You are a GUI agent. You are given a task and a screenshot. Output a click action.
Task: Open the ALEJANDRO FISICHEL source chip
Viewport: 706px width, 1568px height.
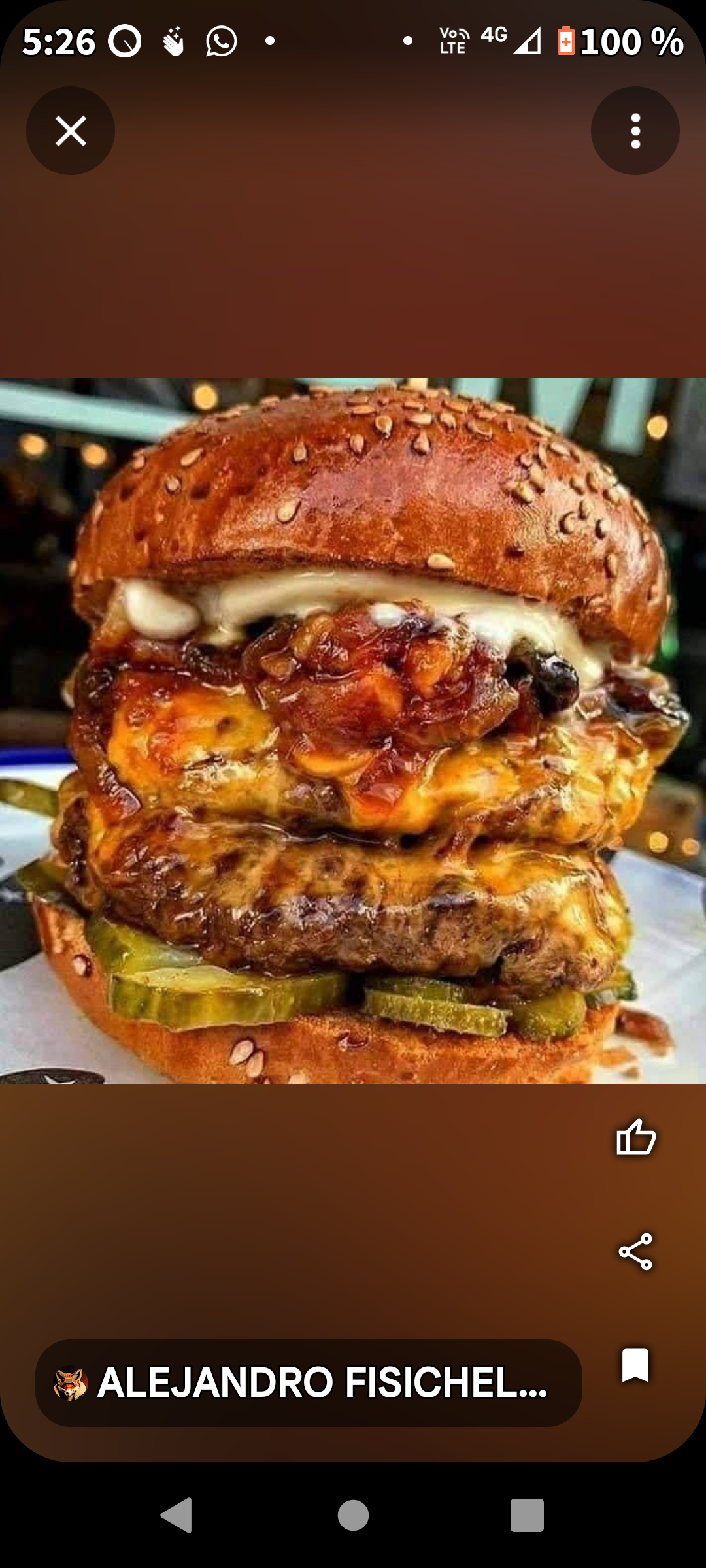[309, 1383]
